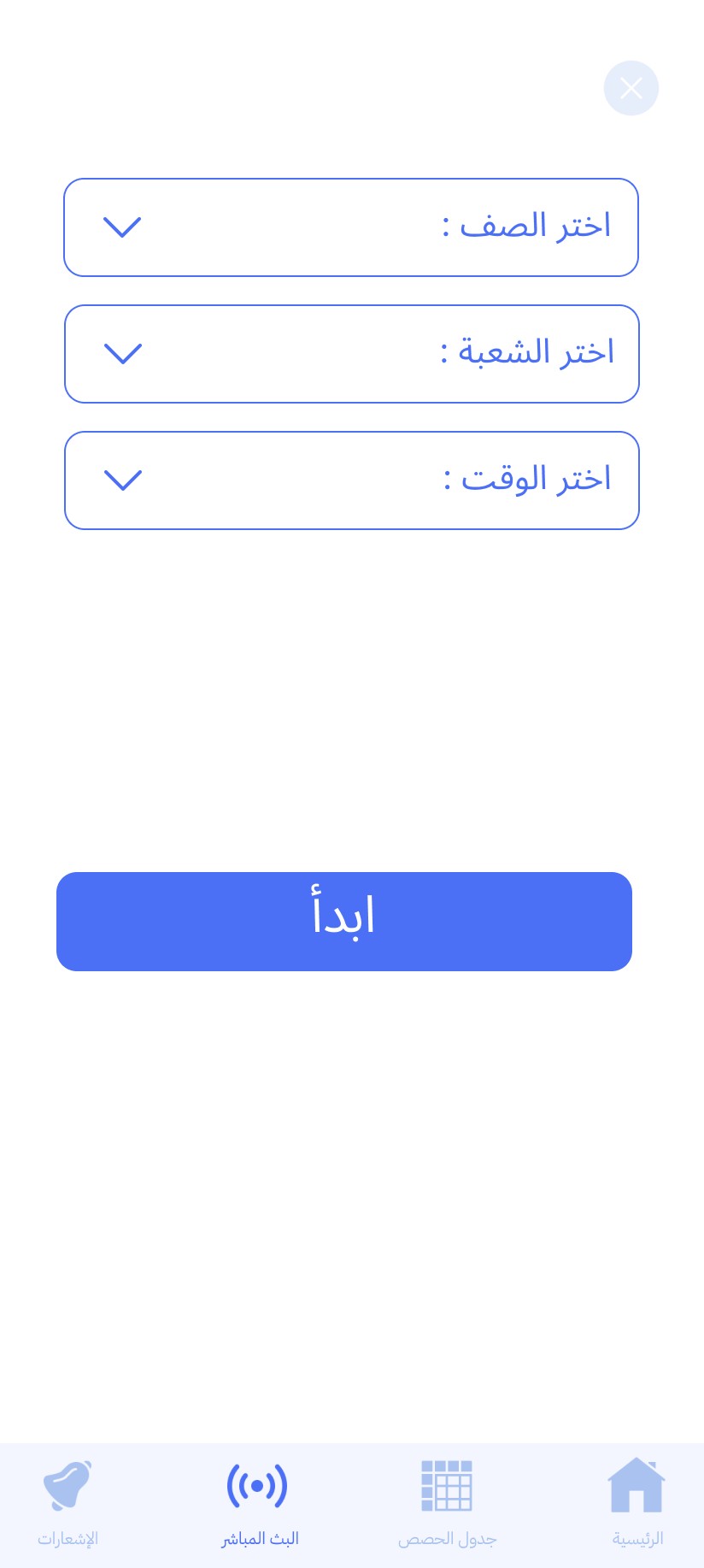Click the chevron on the grade selector
The image size is (704, 1568).
pos(122,227)
